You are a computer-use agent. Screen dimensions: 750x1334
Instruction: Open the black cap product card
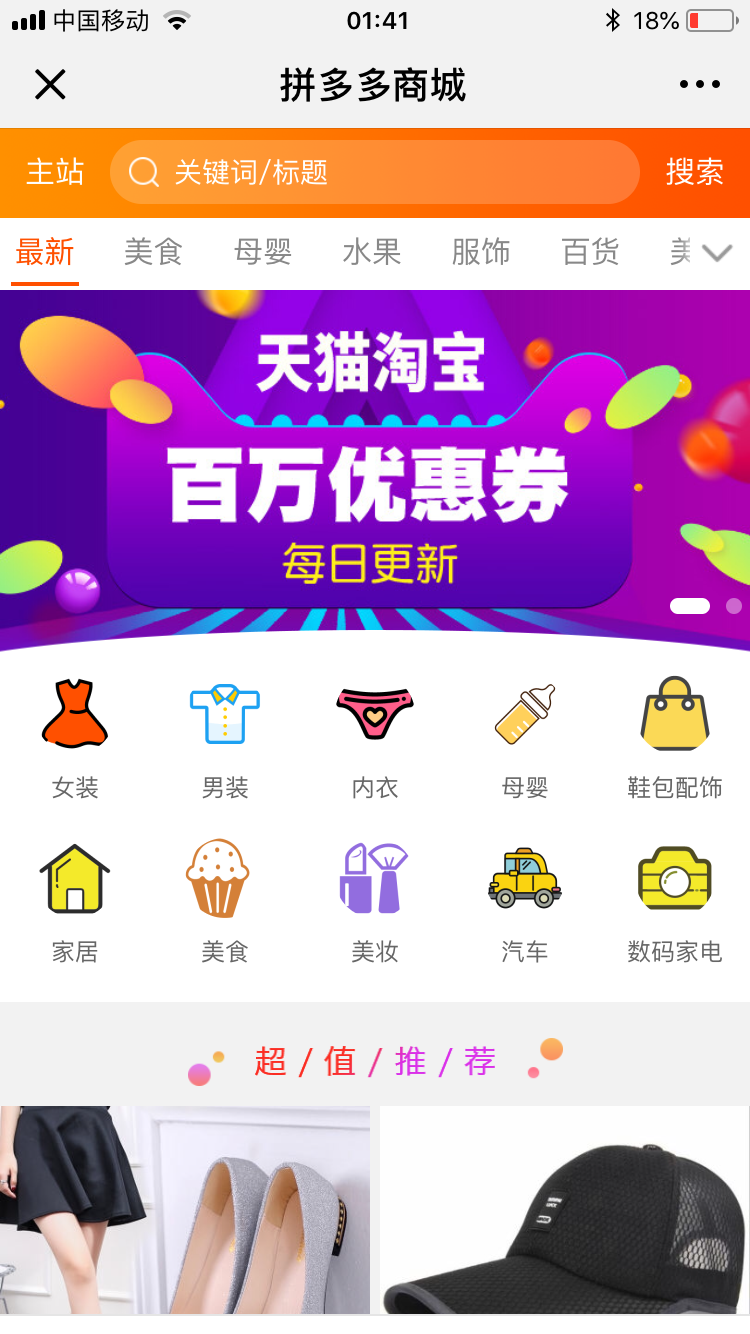click(564, 1210)
